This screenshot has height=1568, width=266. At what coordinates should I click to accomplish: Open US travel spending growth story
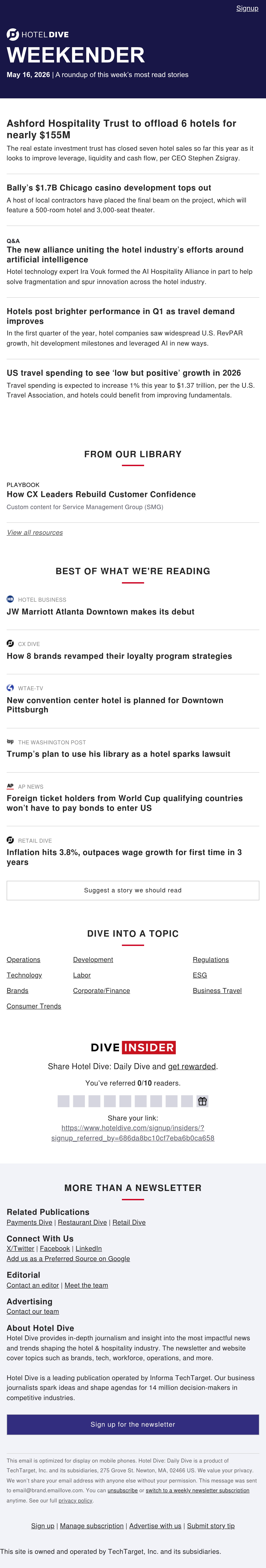[123, 373]
